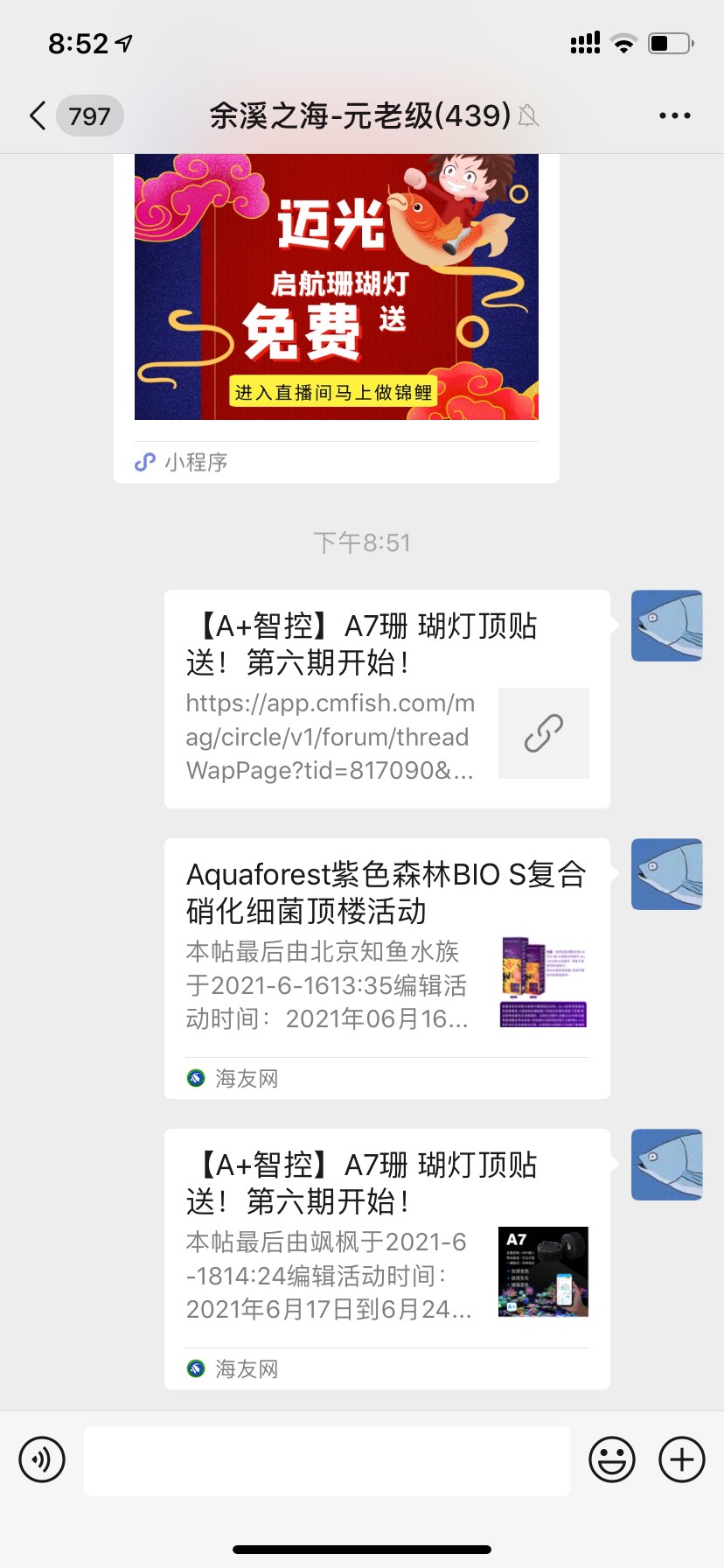This screenshot has width=724, height=1568.
Task: Tap the message text field
Action: tap(326, 1459)
